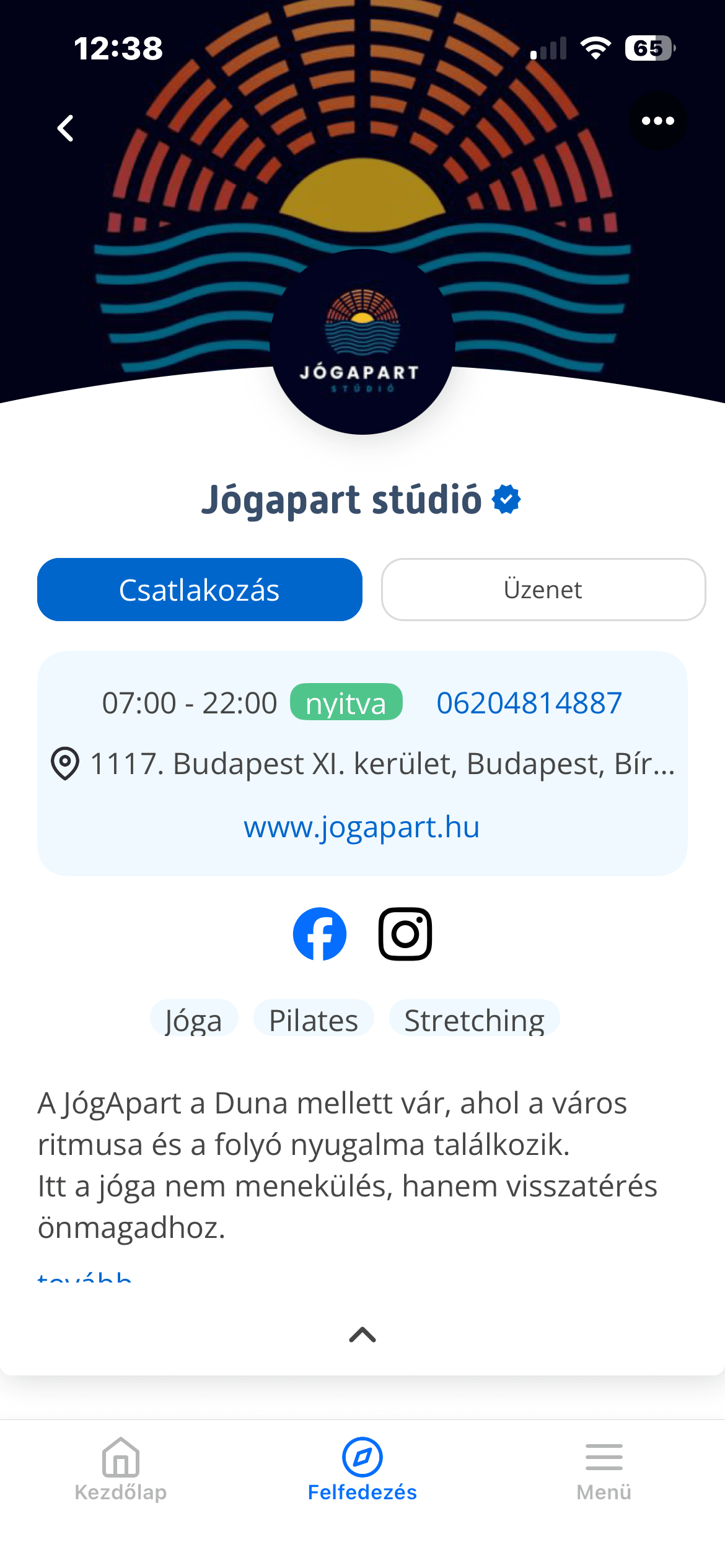Open the studio address in Budapest

point(382,764)
